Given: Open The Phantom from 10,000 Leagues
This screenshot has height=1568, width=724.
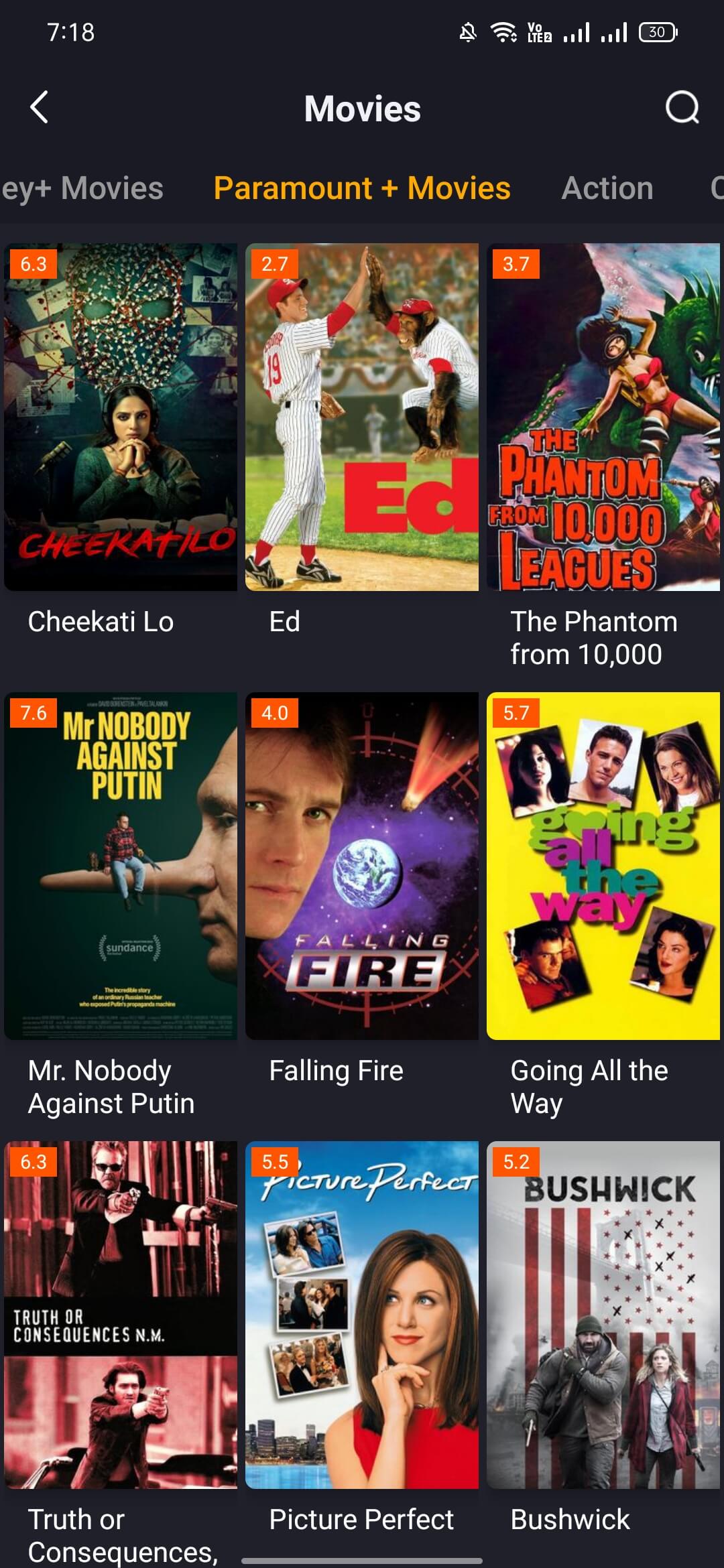Looking at the screenshot, I should click(x=603, y=417).
